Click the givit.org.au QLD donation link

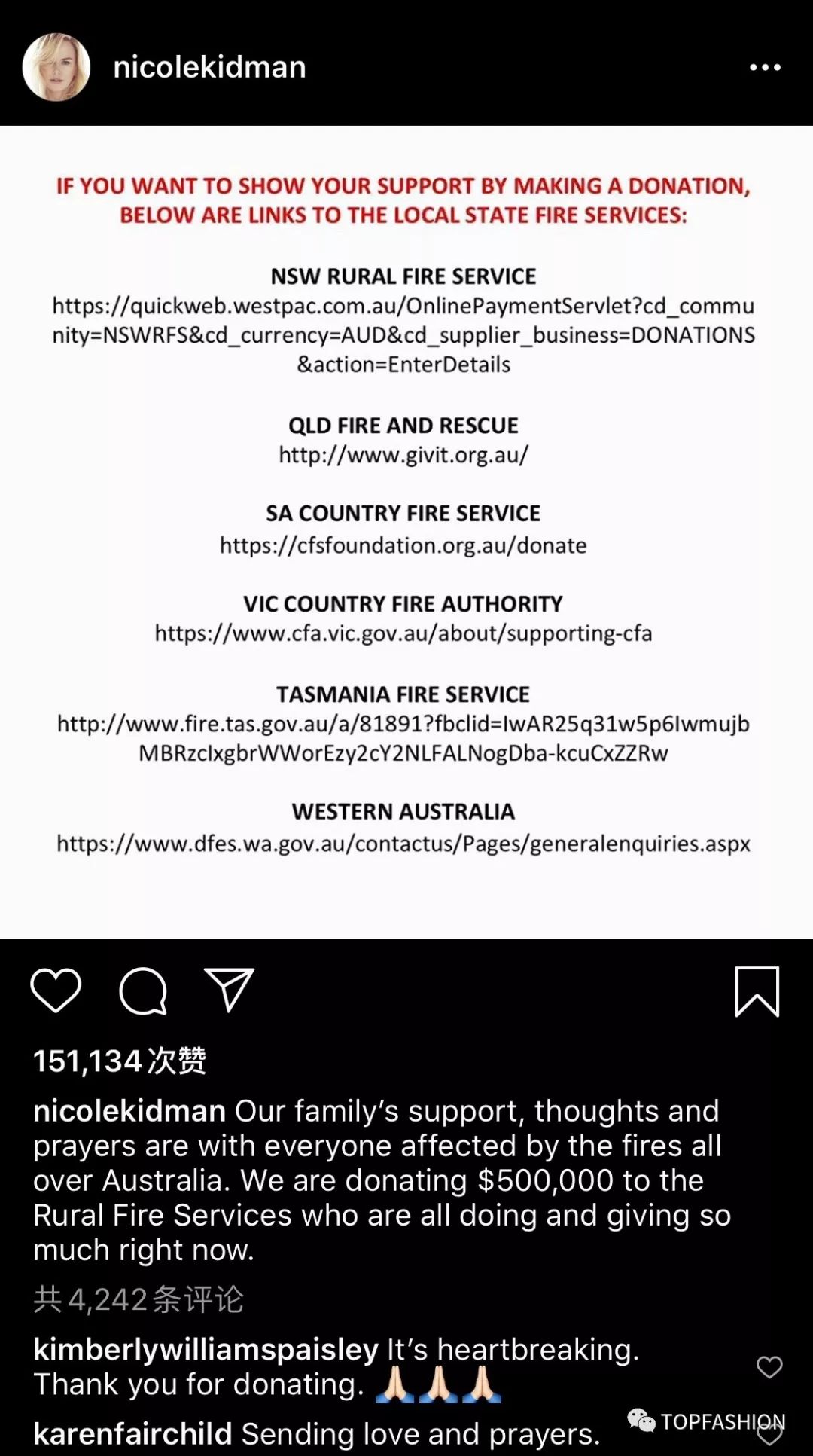click(x=403, y=455)
